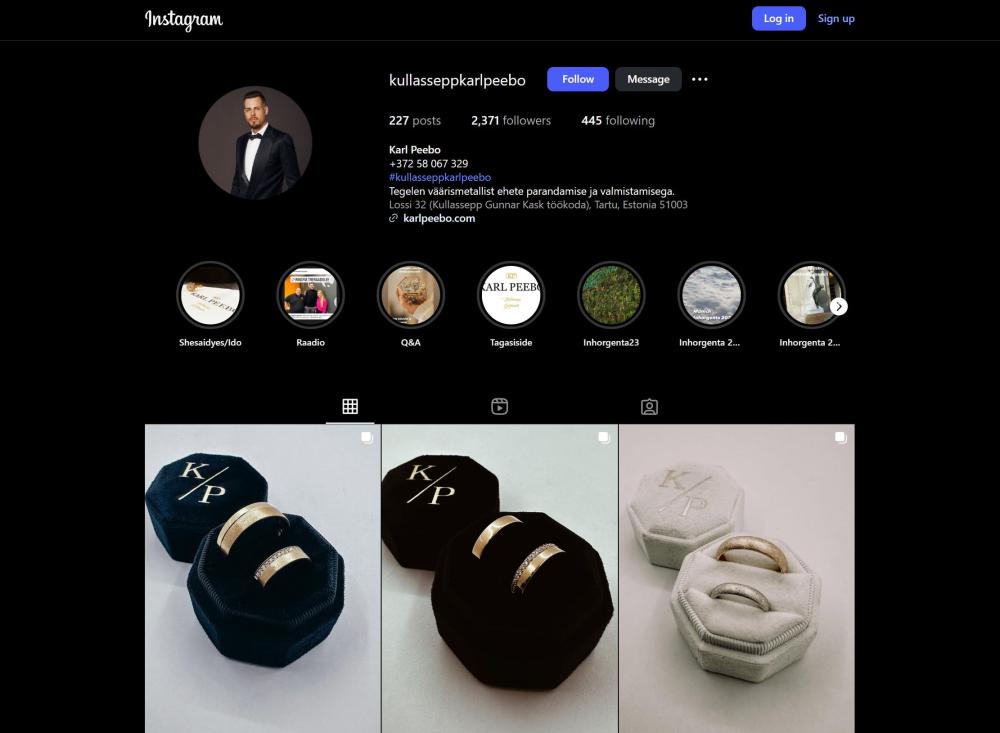This screenshot has width=1000, height=733.
Task: Open the karlpeebo.com website link
Action: [x=439, y=218]
